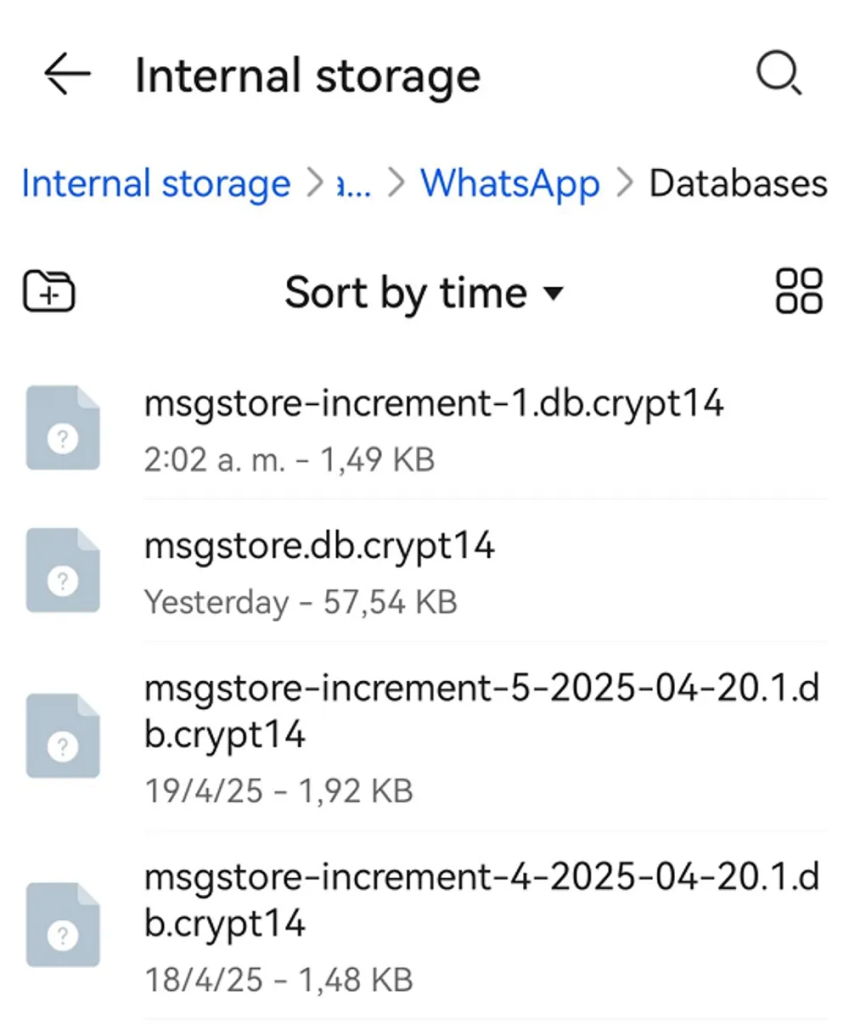Tap the msgstore-increment-4 file icon
Viewport: 849px width, 1024px height.
coord(63,923)
